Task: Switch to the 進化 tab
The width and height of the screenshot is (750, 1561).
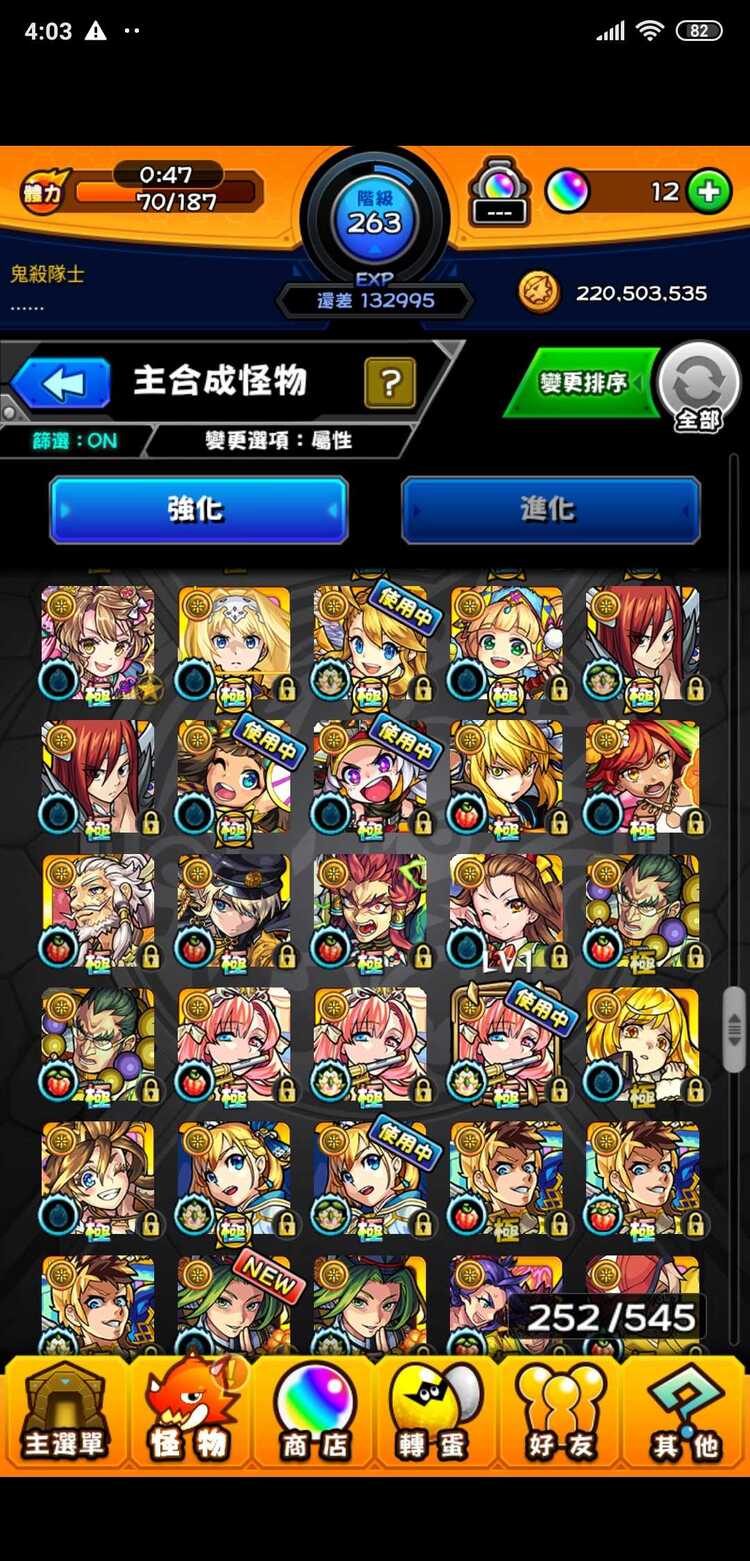Action: 550,509
